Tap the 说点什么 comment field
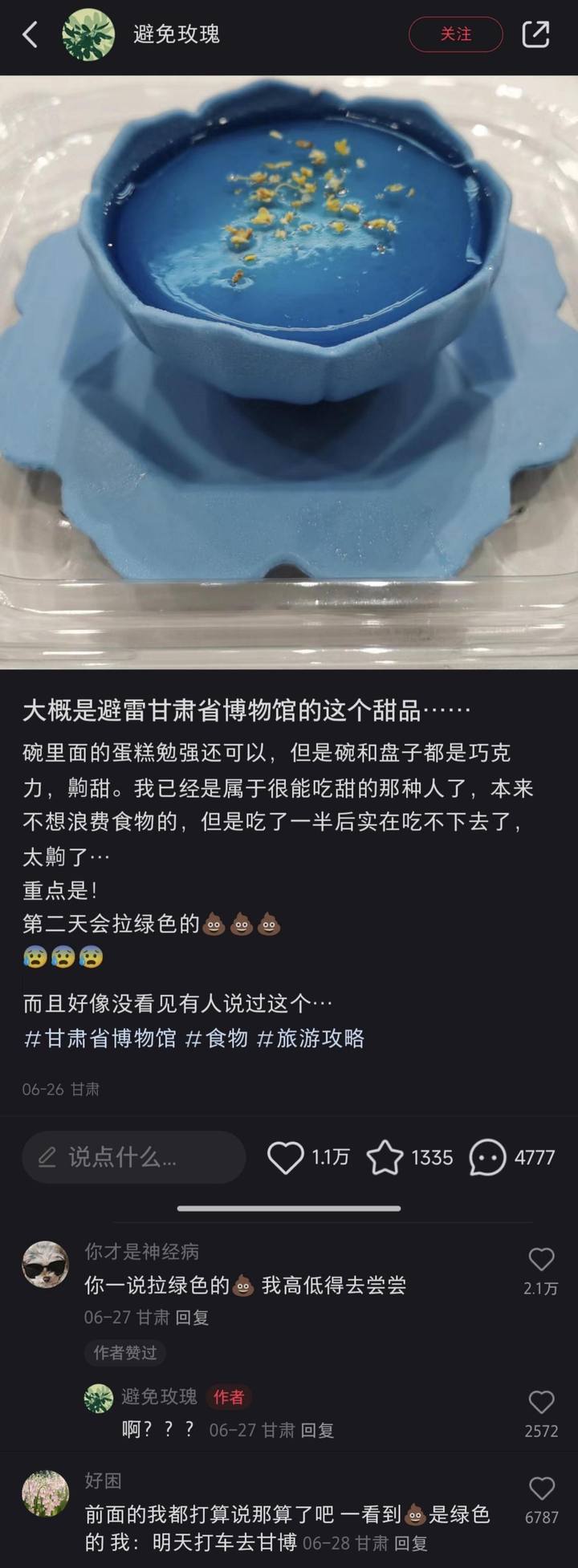578x1568 pixels. 133,1157
